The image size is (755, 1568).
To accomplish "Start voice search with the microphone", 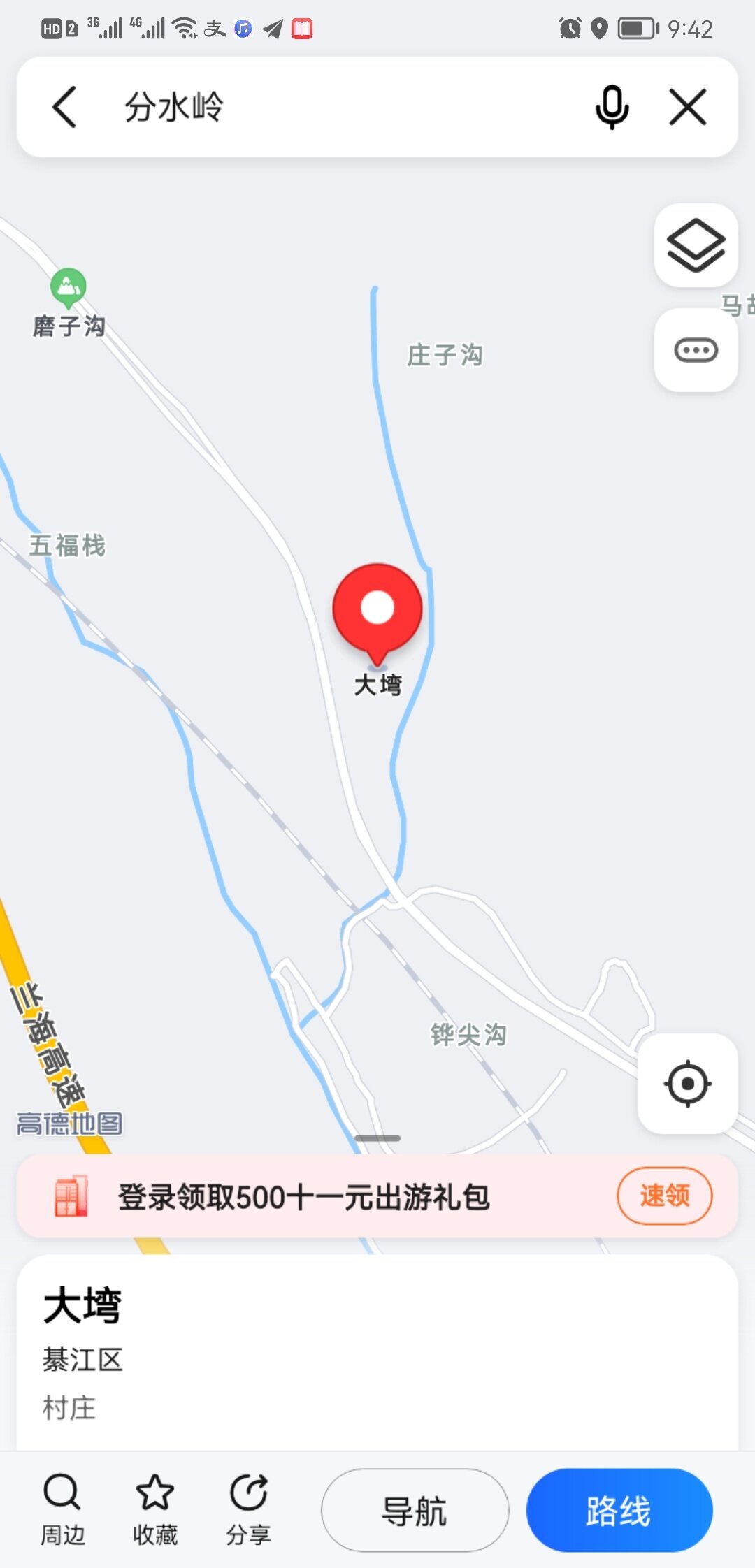I will [x=612, y=108].
